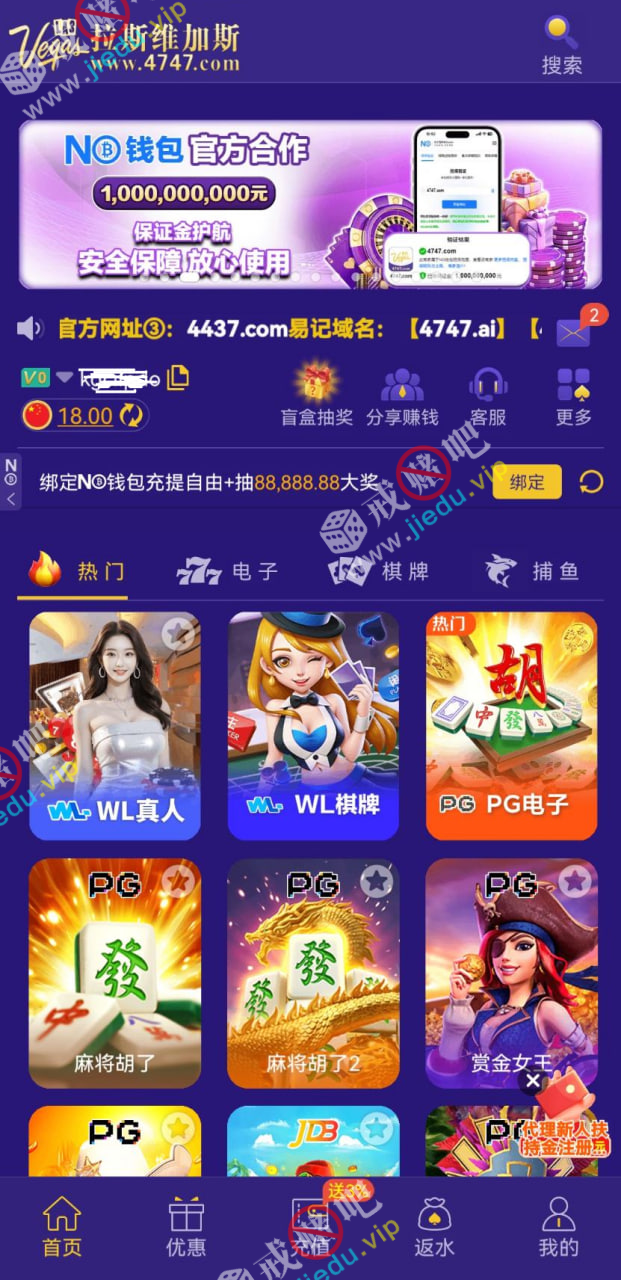Favorite the 赏金女王 game with its star
621x1280 pixels.
click(574, 881)
